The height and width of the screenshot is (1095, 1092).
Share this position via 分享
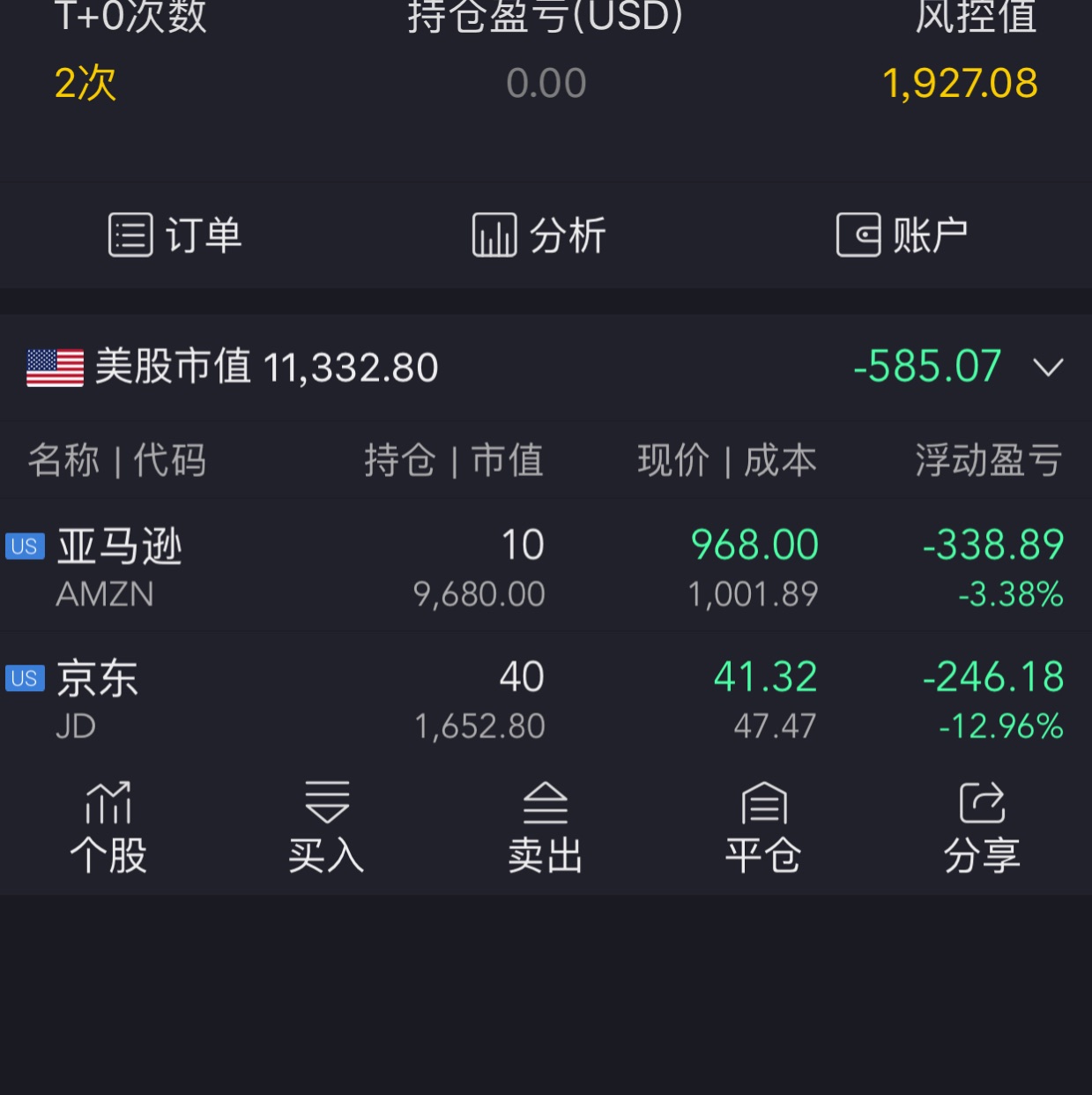click(982, 829)
